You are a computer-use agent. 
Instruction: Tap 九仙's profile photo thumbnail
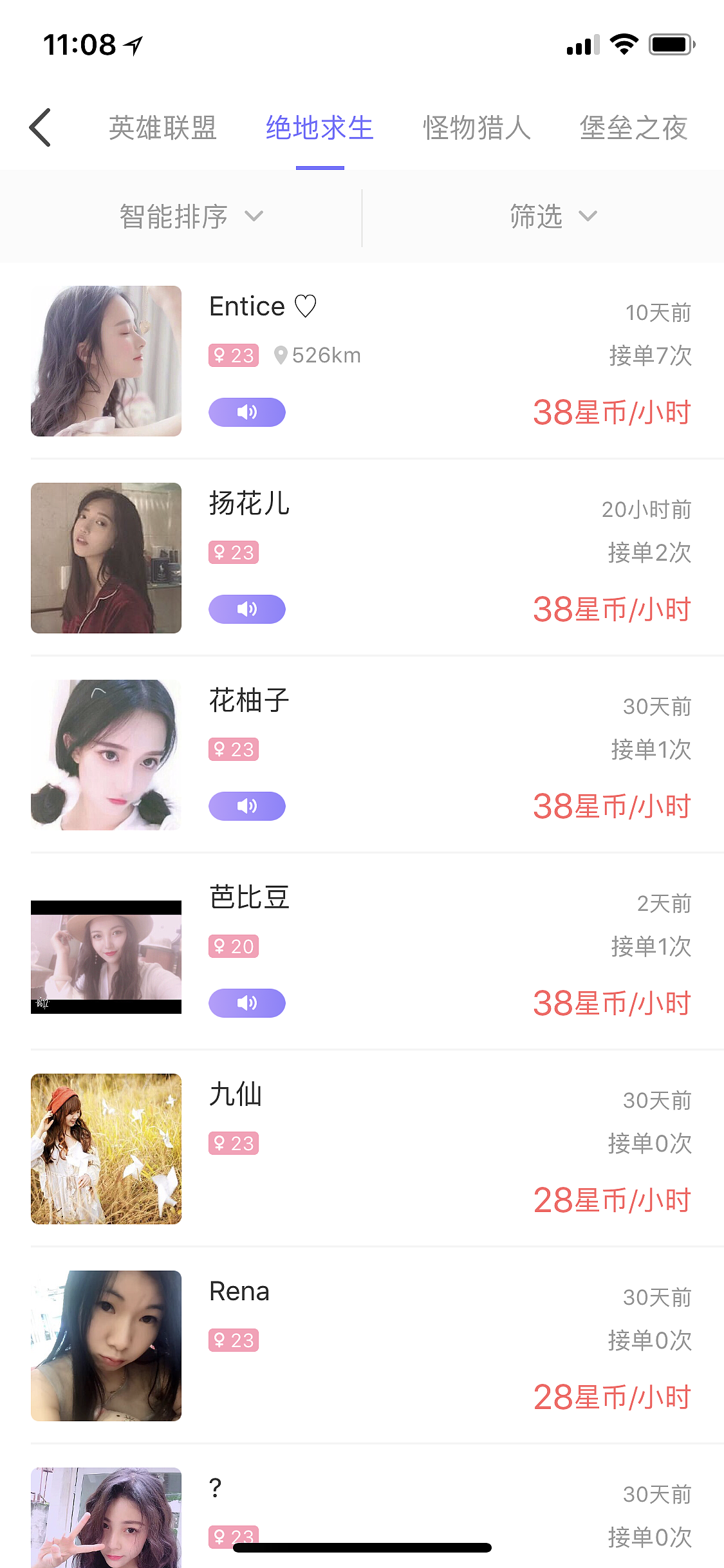click(x=106, y=1150)
